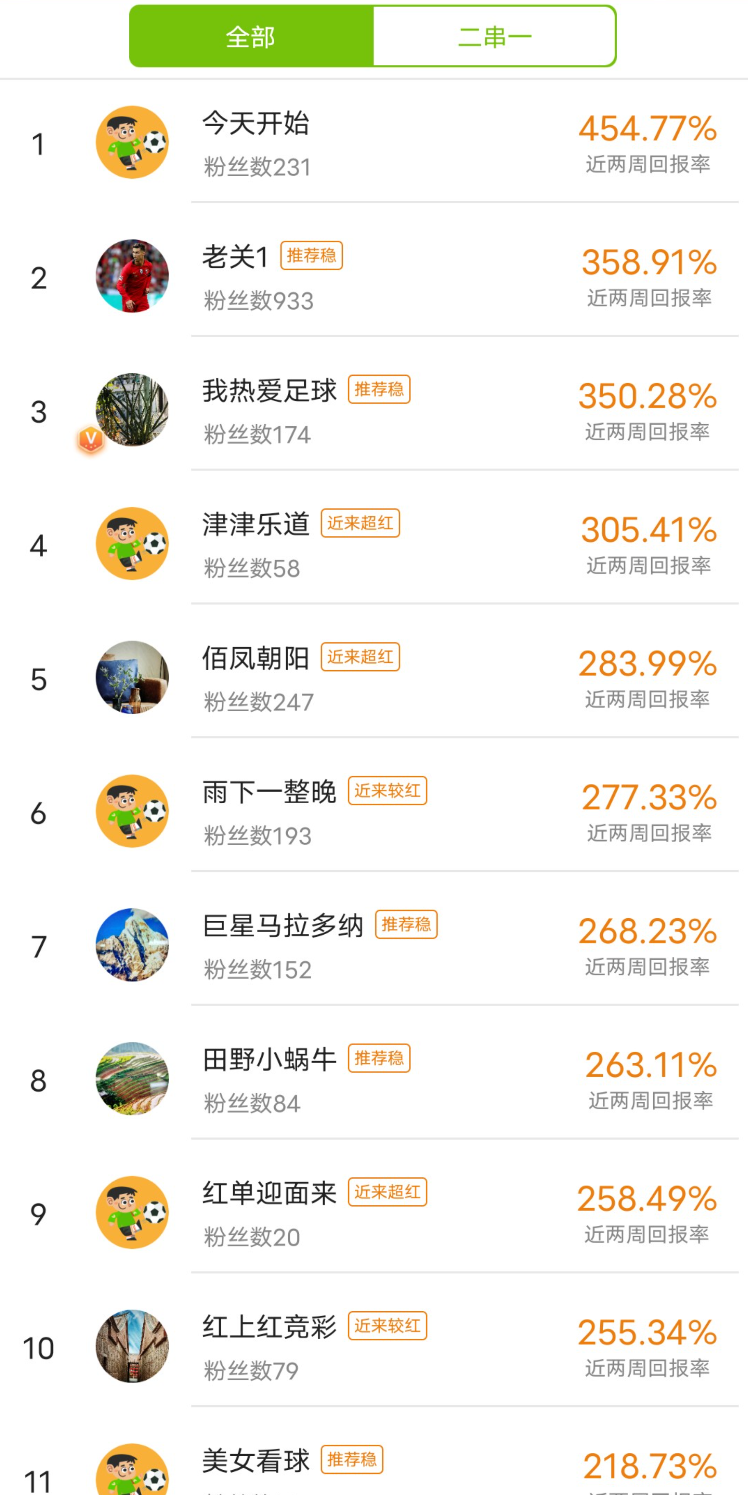Screen dimensions: 748x1495
Task: Open 红单迎面来's profile row
Action: 270,1194
